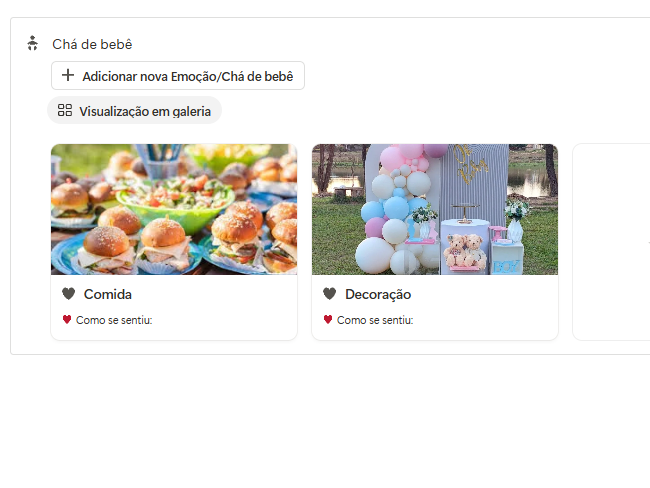650x488 pixels.
Task: Open the Decoração gallery card
Action: pos(434,240)
